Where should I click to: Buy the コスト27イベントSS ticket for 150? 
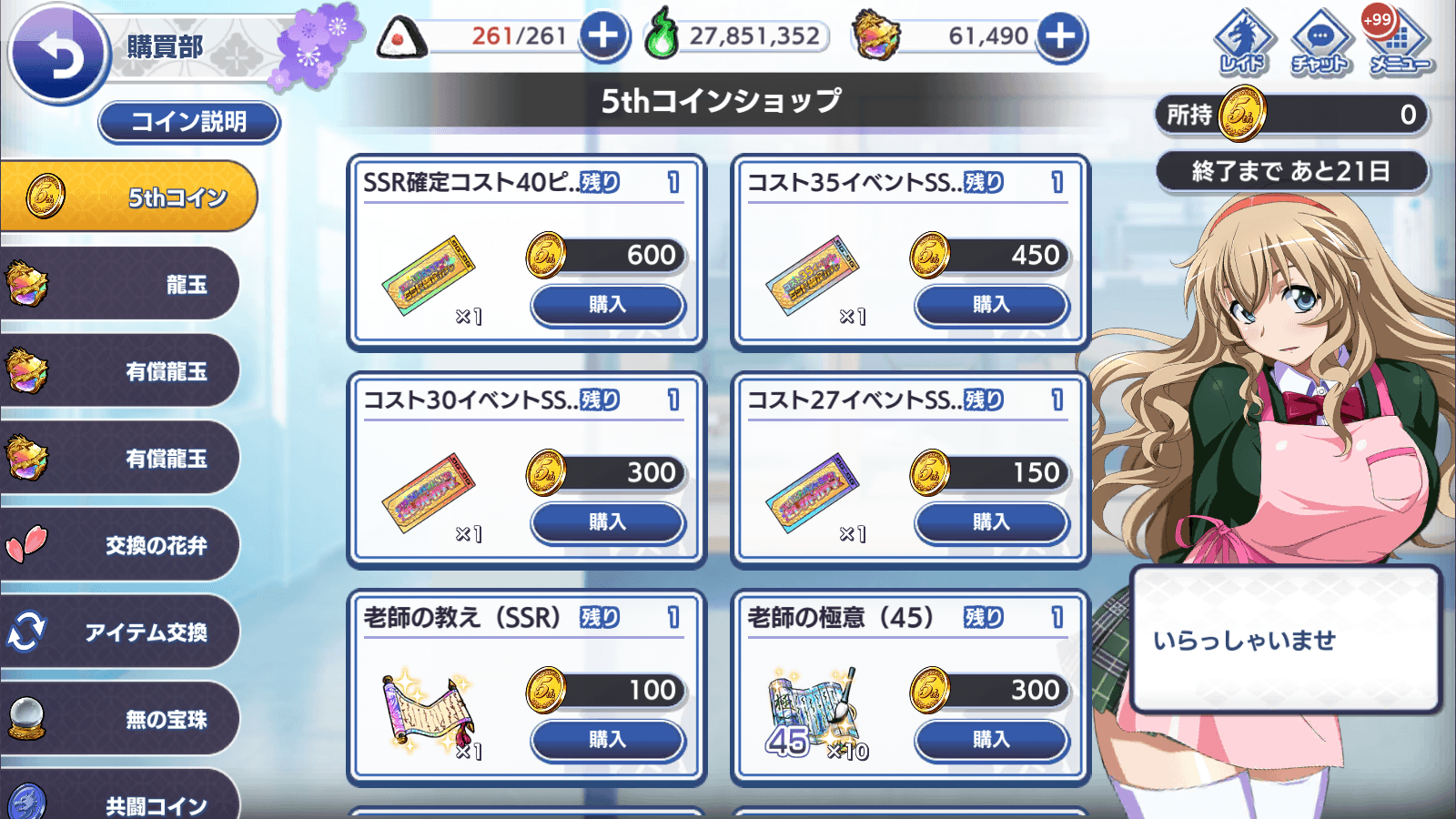991,522
